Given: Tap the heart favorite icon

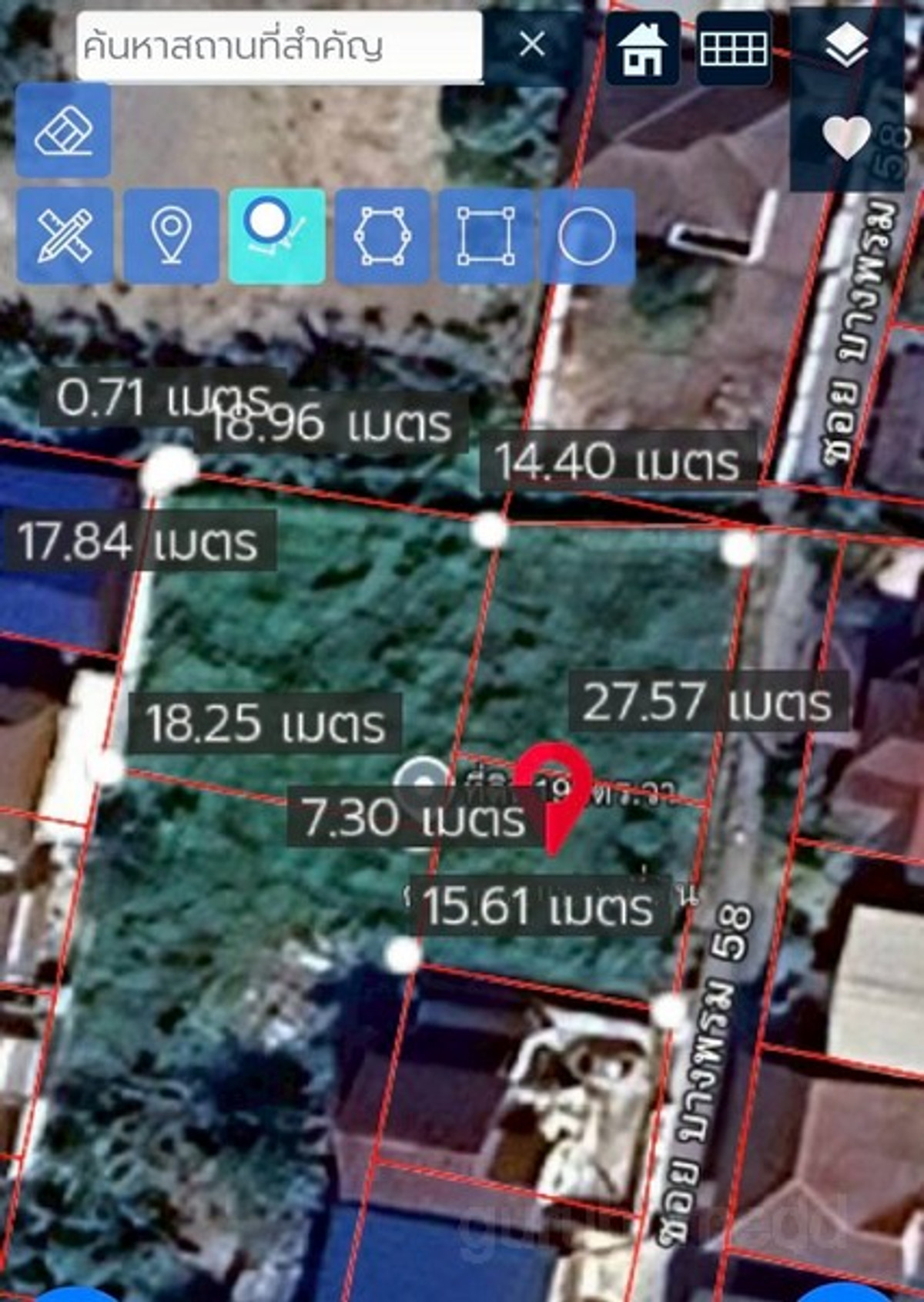Looking at the screenshot, I should tap(846, 138).
